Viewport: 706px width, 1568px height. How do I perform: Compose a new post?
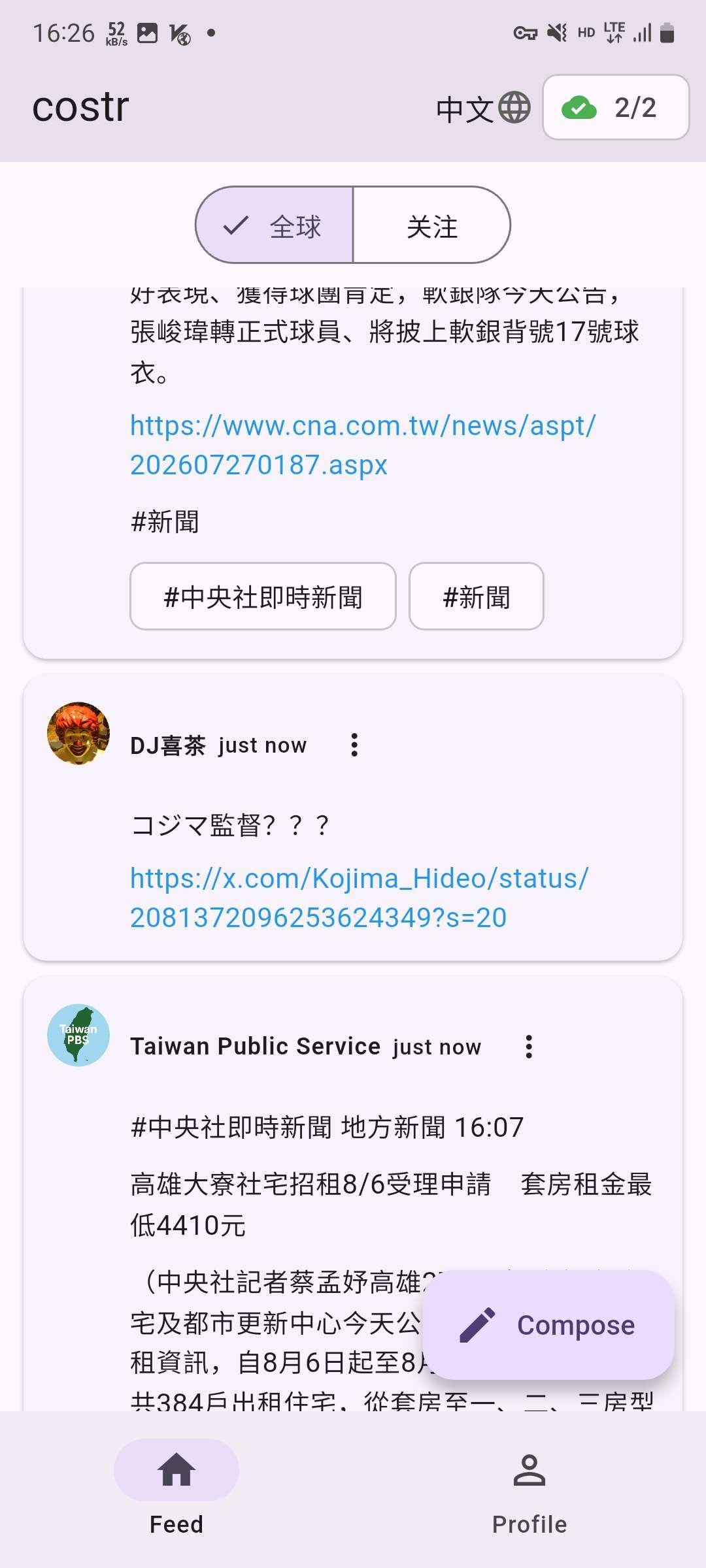(x=548, y=1325)
